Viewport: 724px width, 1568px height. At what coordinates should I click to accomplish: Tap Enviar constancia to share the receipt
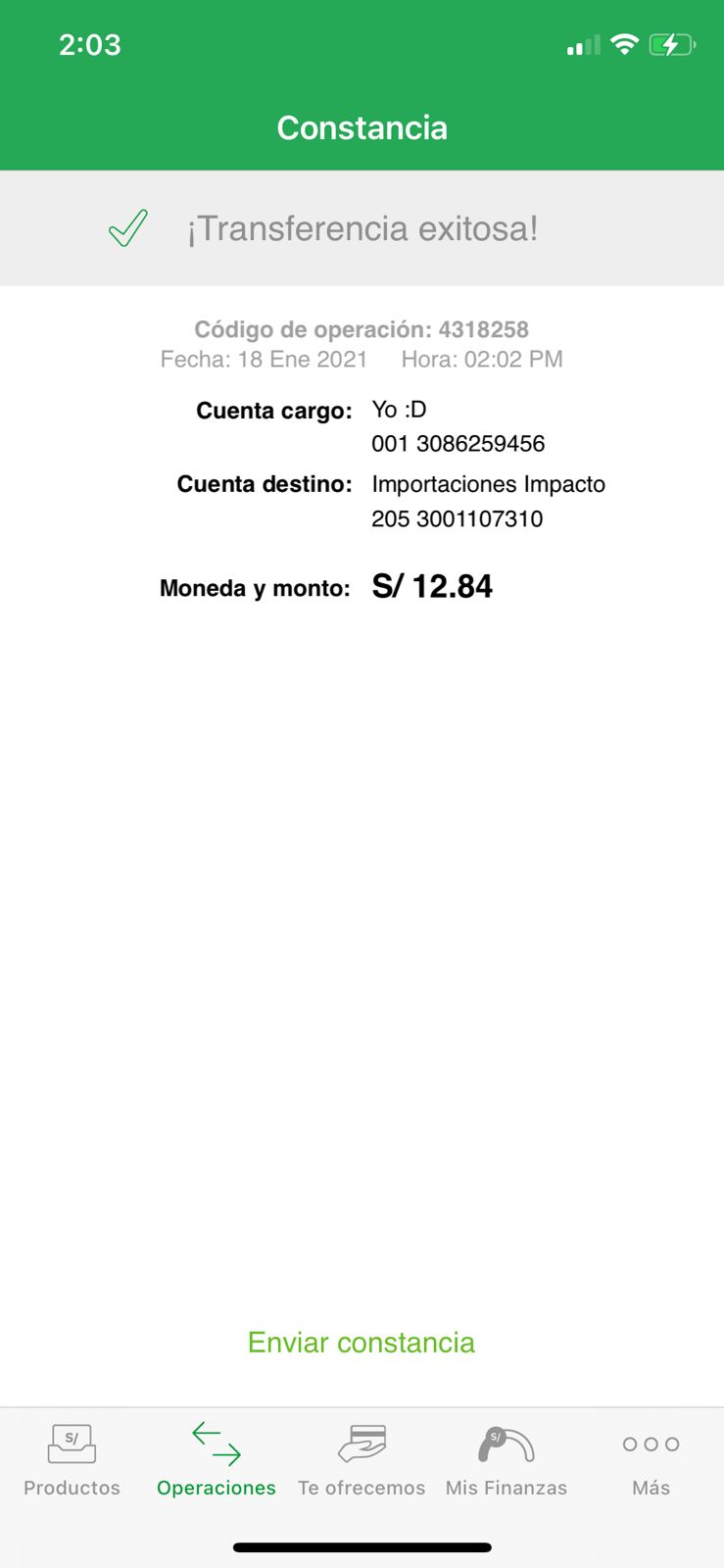pyautogui.click(x=361, y=1342)
